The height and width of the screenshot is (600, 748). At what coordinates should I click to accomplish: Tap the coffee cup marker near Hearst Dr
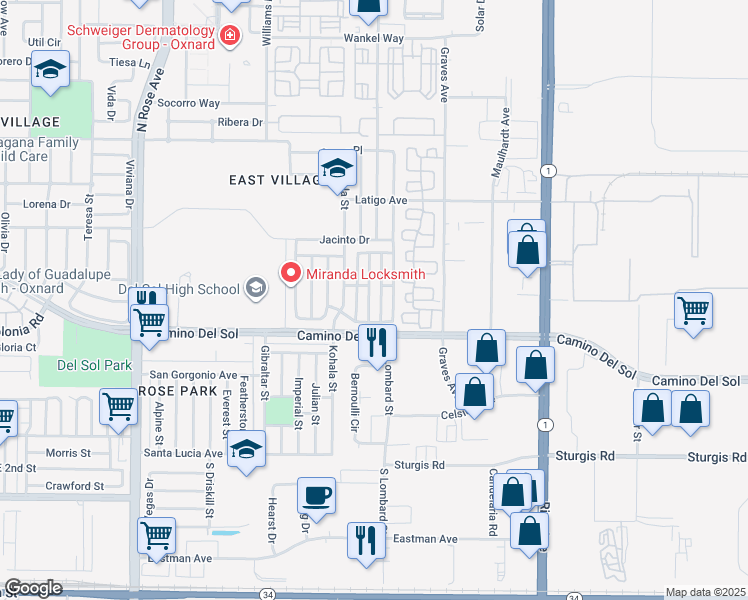coord(317,496)
